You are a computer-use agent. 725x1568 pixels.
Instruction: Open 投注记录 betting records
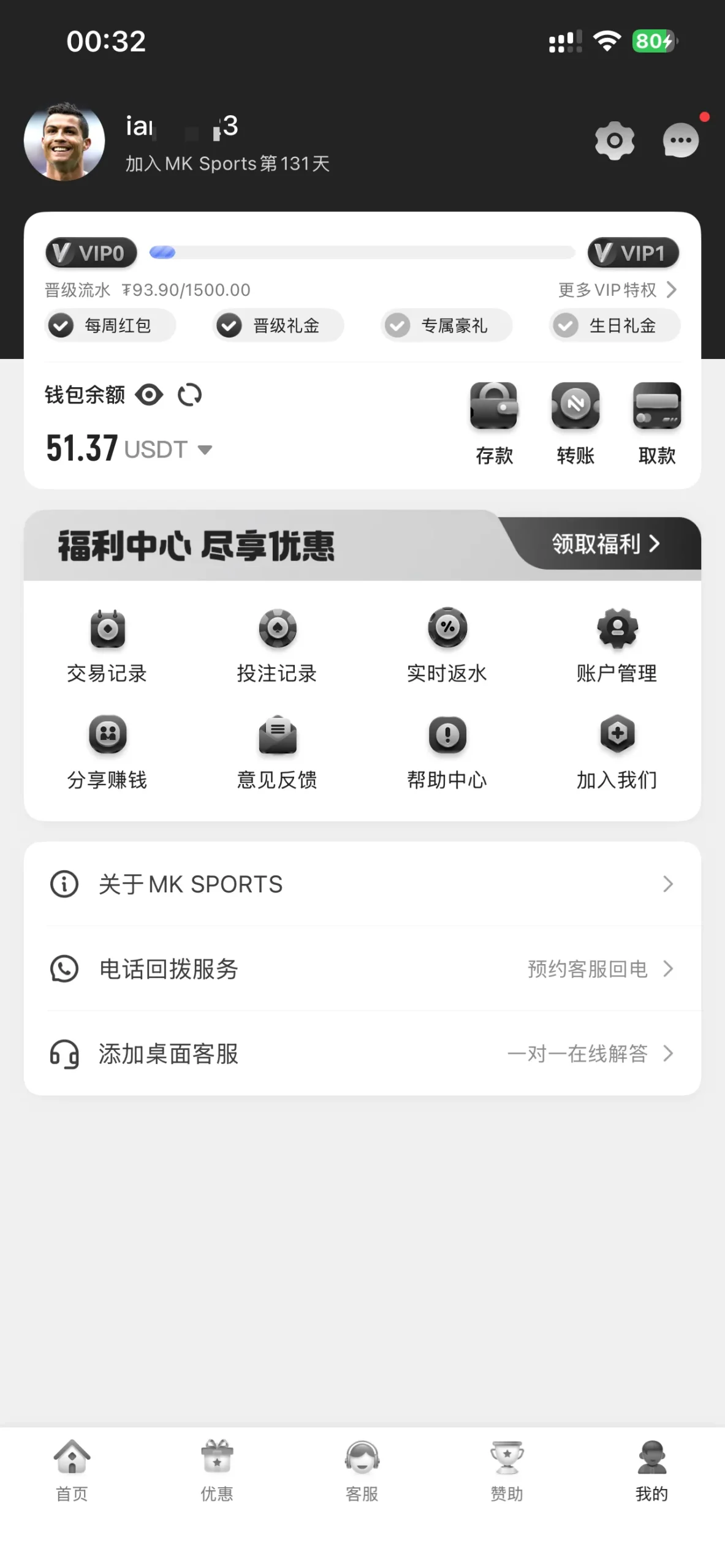coord(277,646)
